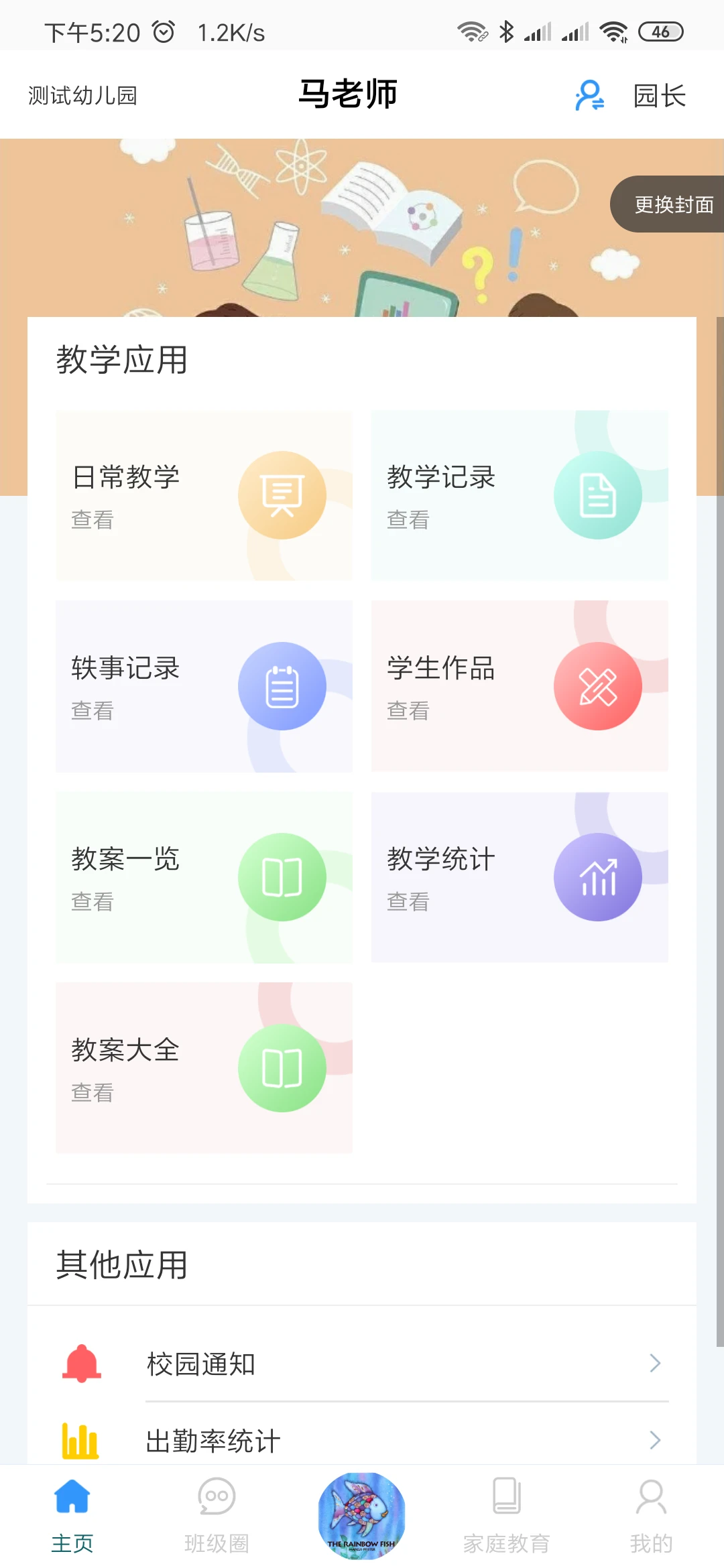Go to the 家庭教育 tab
The width and height of the screenshot is (724, 1568).
(x=507, y=1516)
